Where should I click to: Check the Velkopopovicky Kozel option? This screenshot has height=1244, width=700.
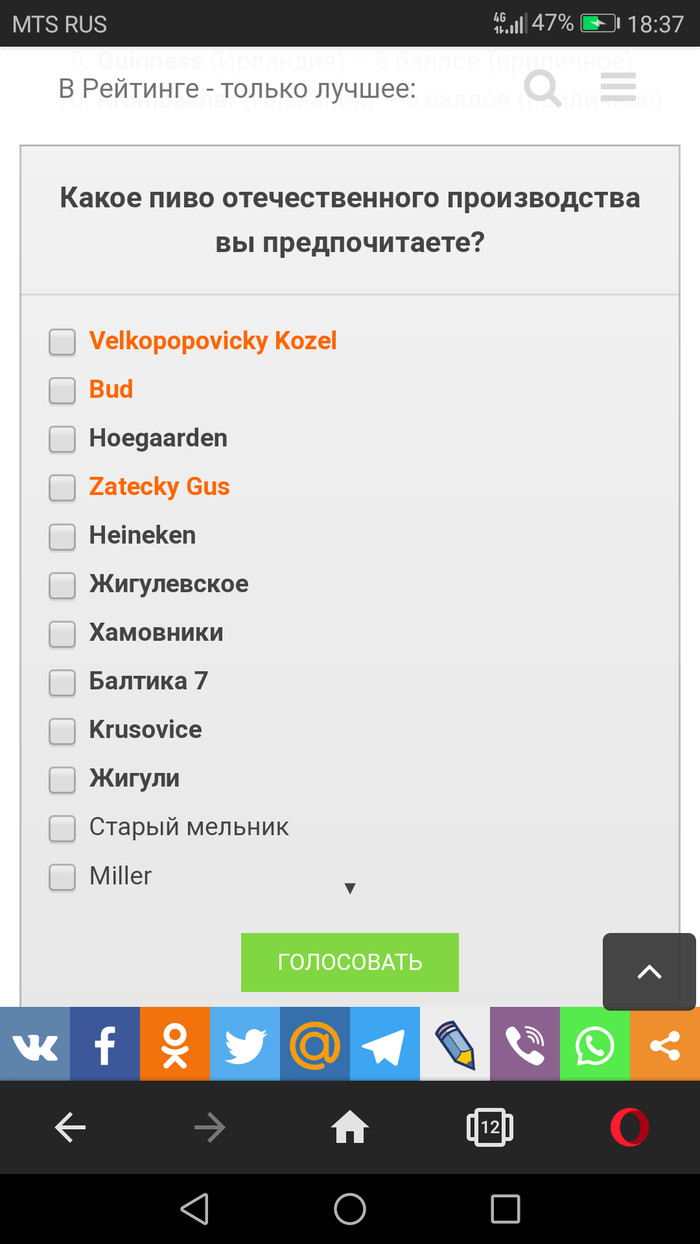coord(63,342)
